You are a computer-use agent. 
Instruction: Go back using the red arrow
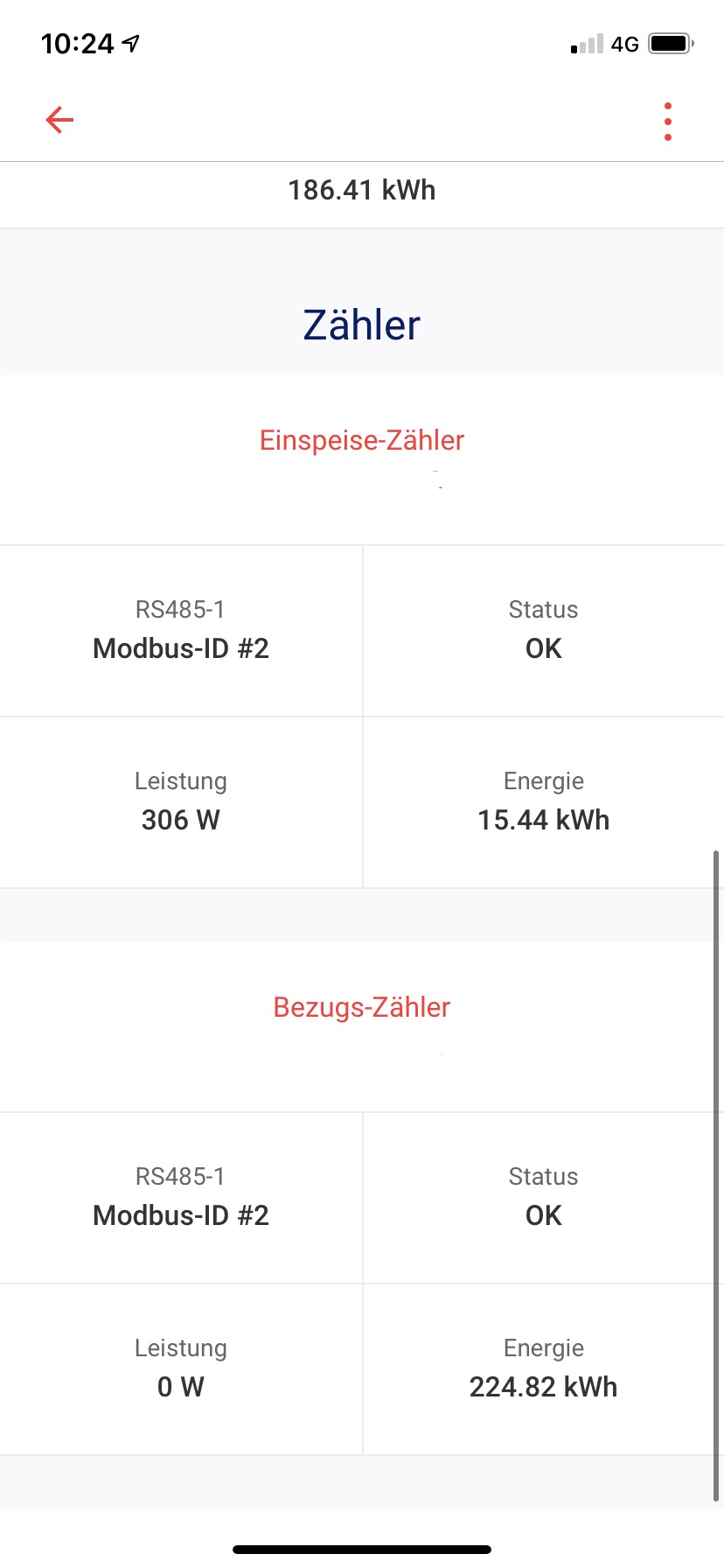59,120
